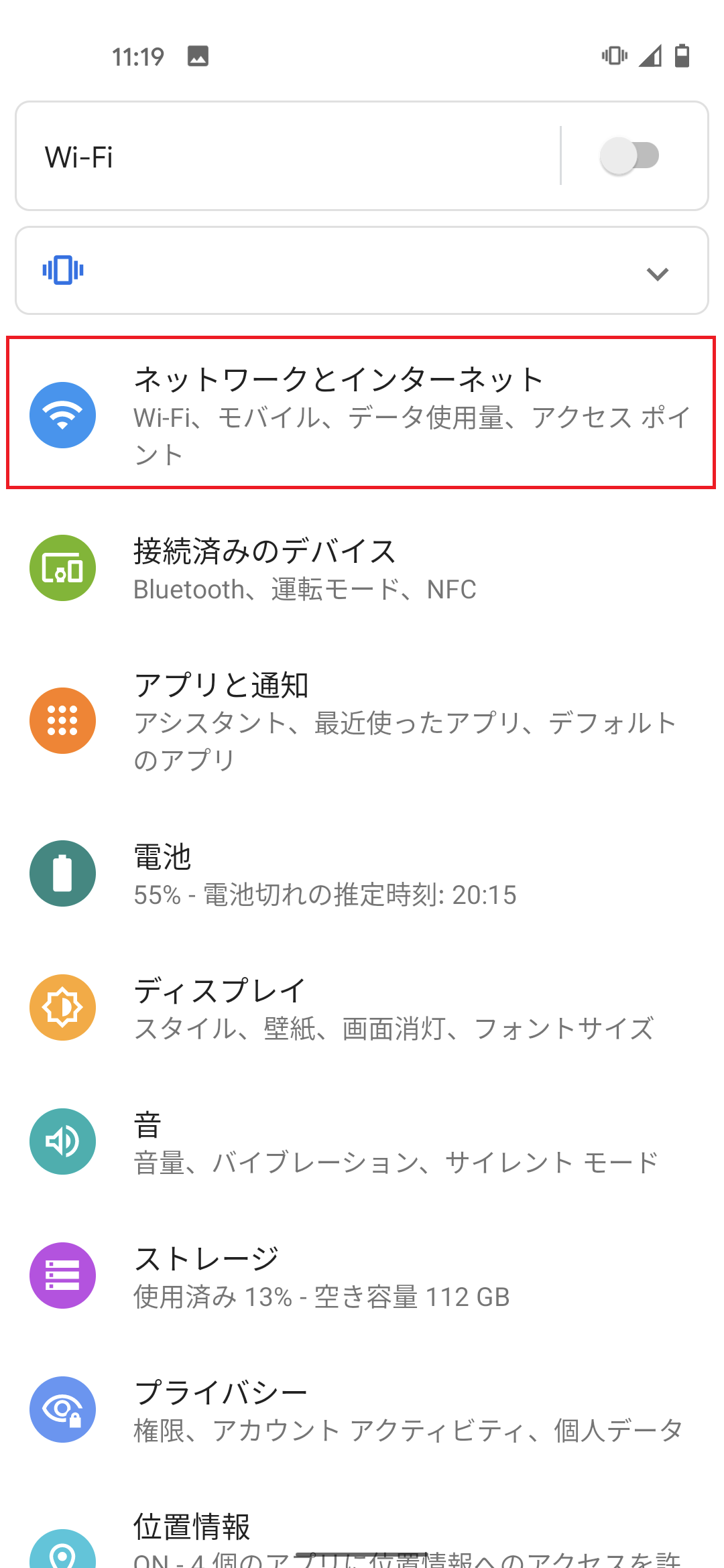Check battery status indicator in status bar

[x=683, y=57]
